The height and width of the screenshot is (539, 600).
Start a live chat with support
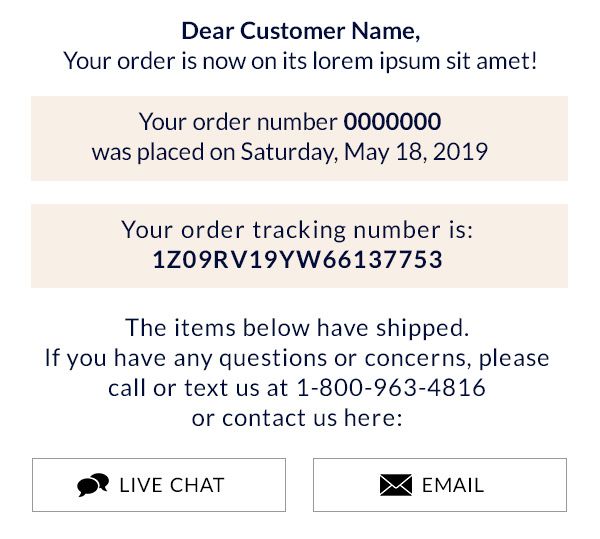point(158,485)
